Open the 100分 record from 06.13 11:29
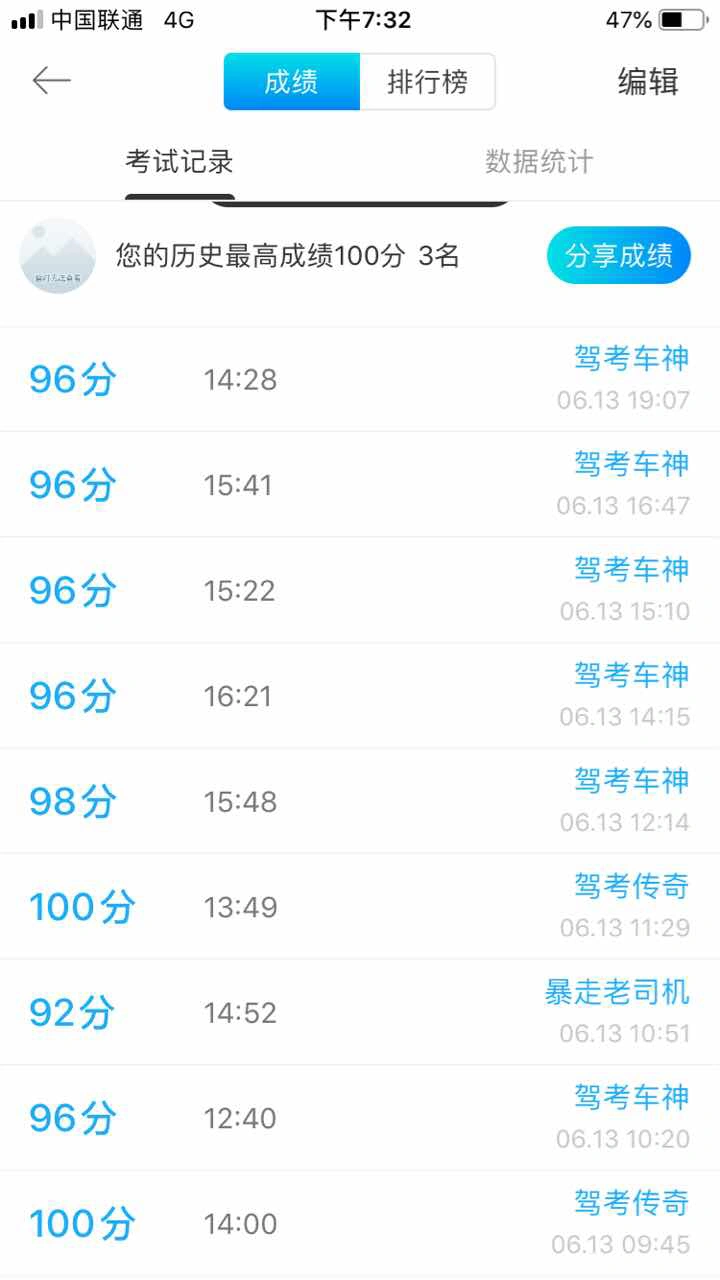Viewport: 720px width, 1280px height. [360, 907]
